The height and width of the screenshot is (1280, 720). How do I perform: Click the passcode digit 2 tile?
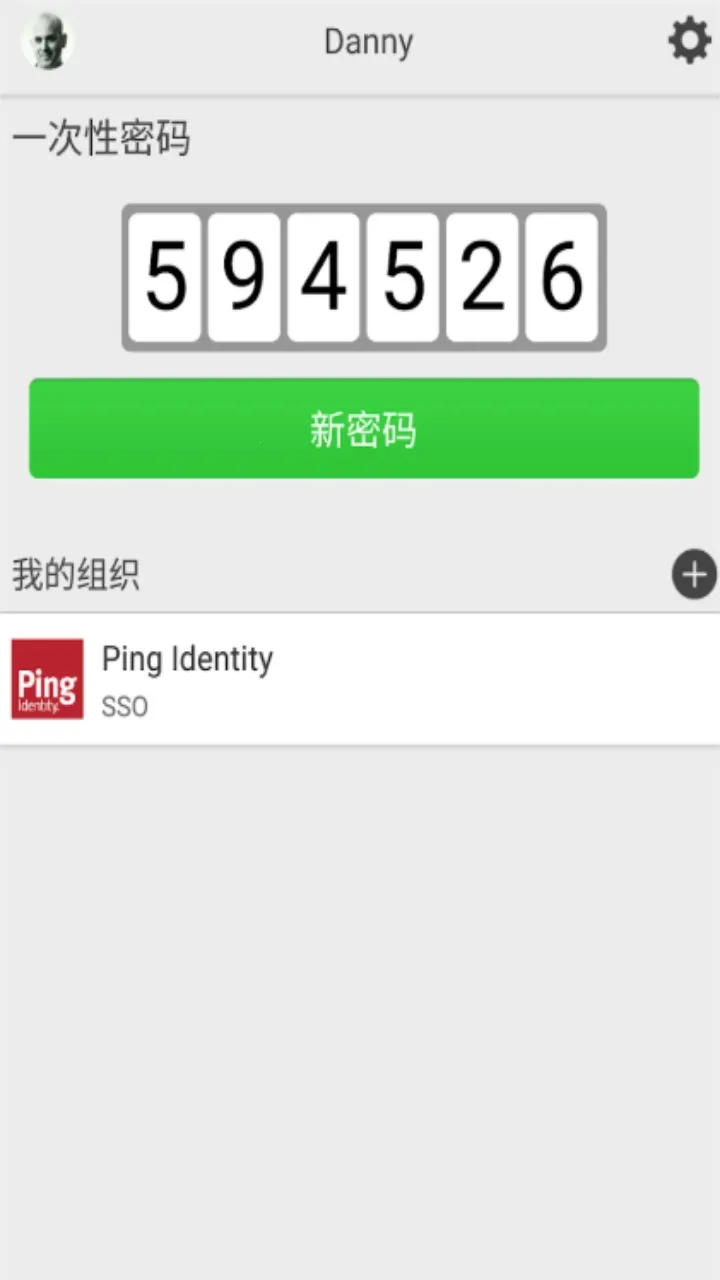coord(482,277)
